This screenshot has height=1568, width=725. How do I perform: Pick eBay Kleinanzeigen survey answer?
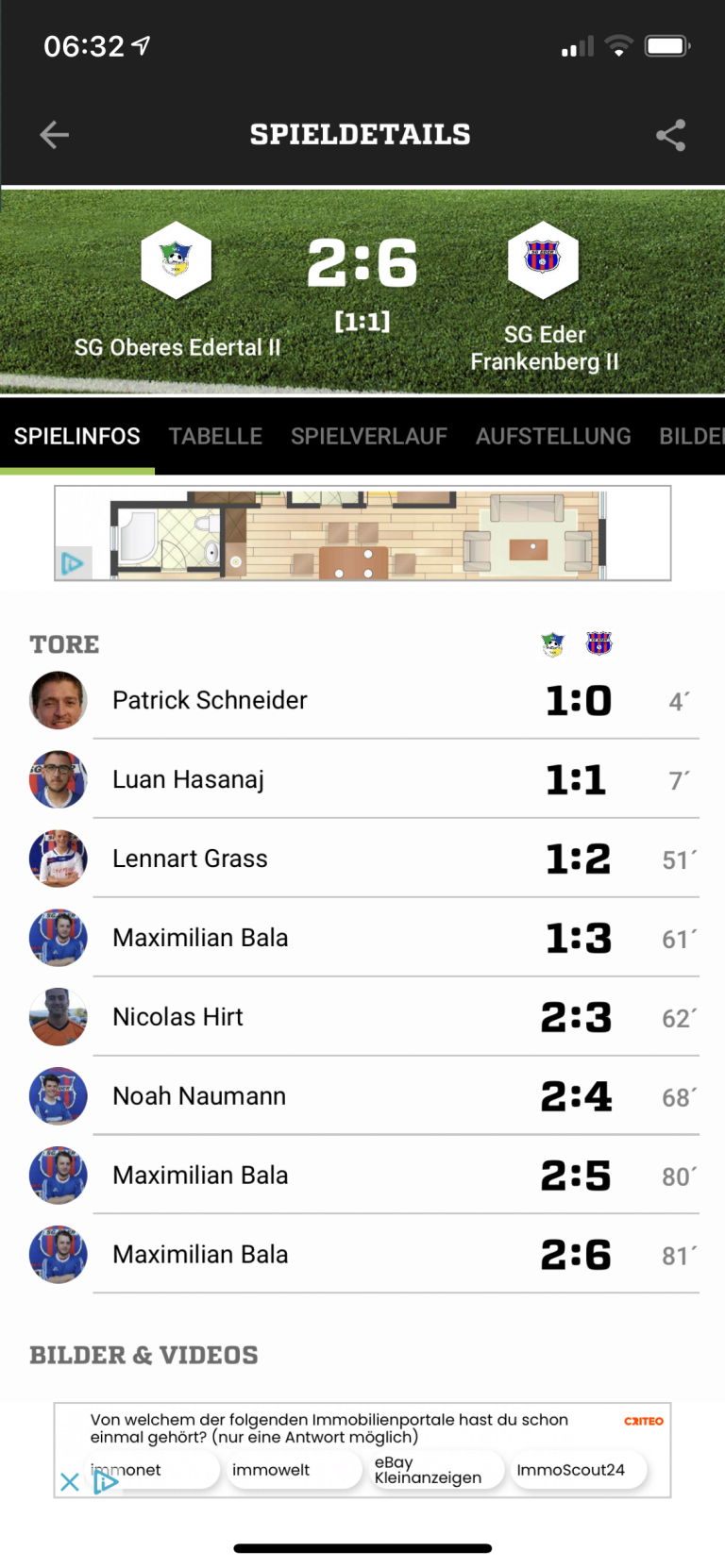[x=432, y=1470]
